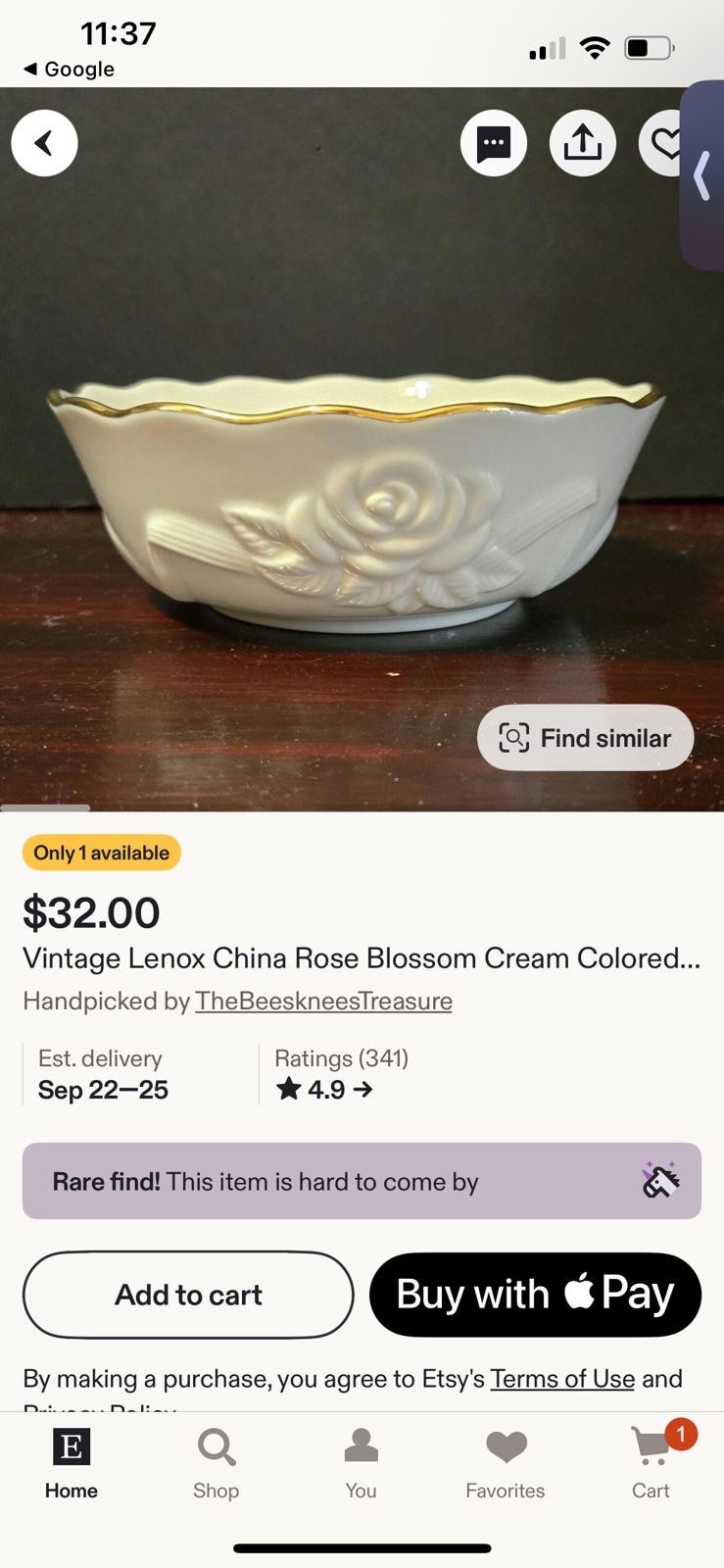This screenshot has height=1568, width=724.
Task: Message the seller via chat icon
Action: (x=493, y=144)
